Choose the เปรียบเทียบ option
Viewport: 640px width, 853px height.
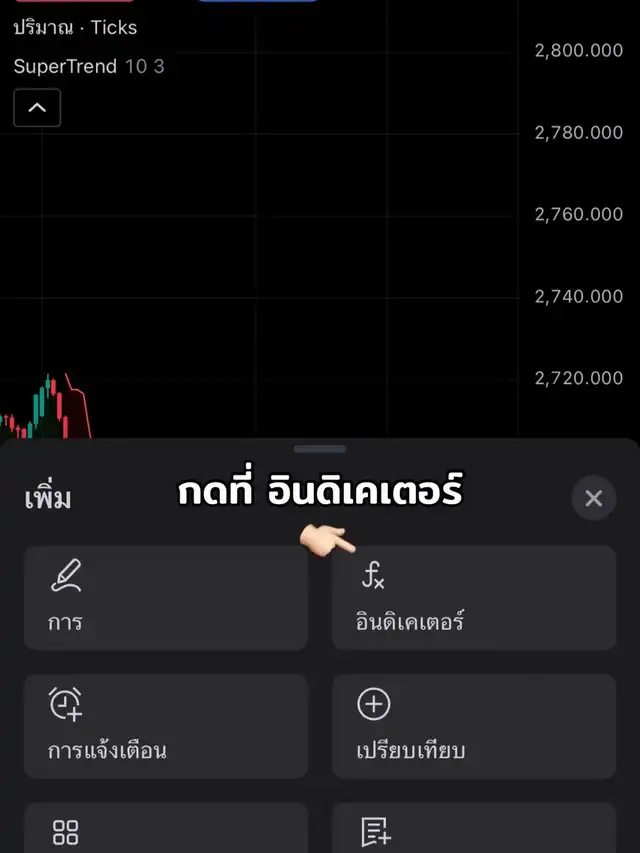click(474, 726)
